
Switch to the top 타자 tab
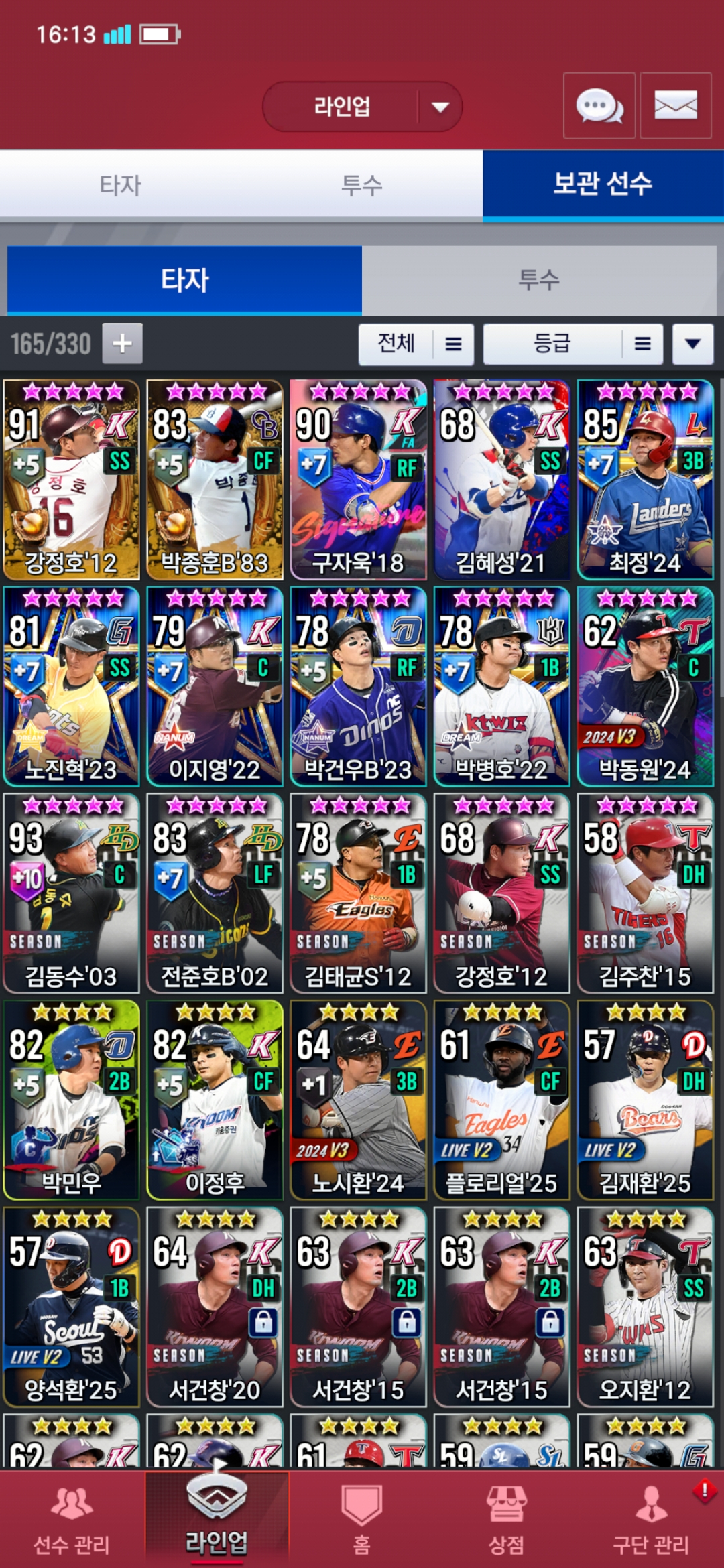pos(121,185)
